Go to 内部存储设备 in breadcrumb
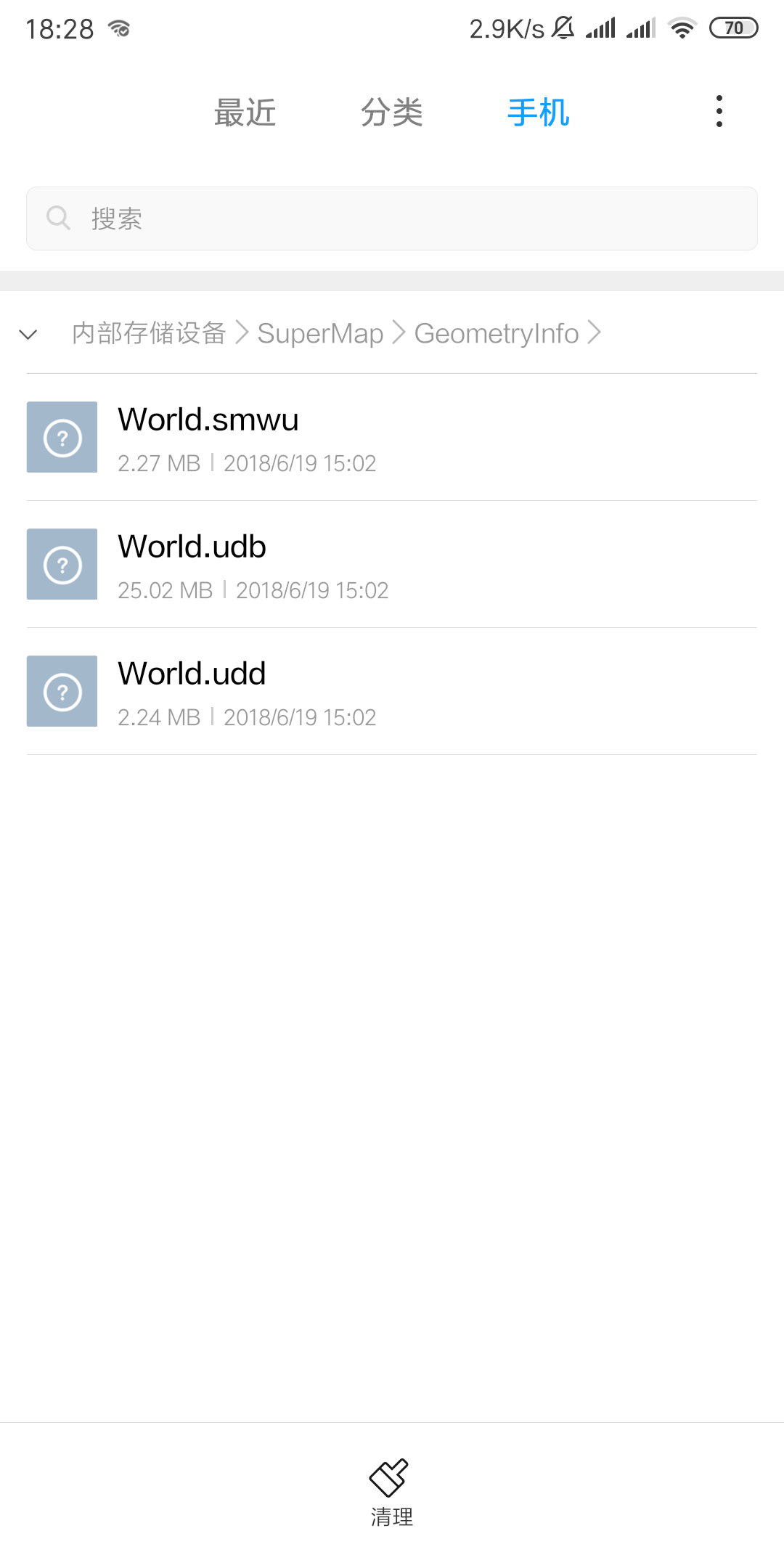 [x=149, y=333]
